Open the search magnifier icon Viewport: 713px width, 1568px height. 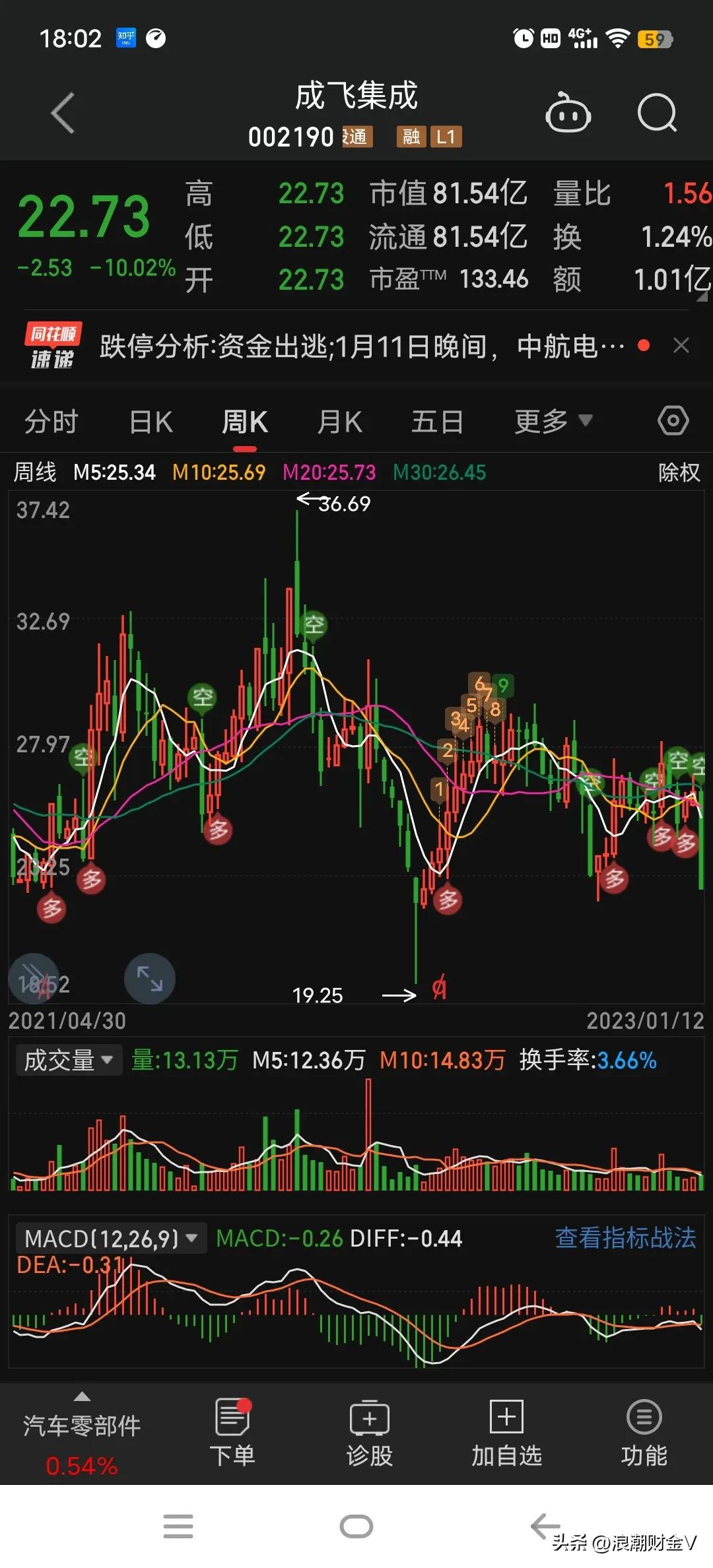click(657, 114)
